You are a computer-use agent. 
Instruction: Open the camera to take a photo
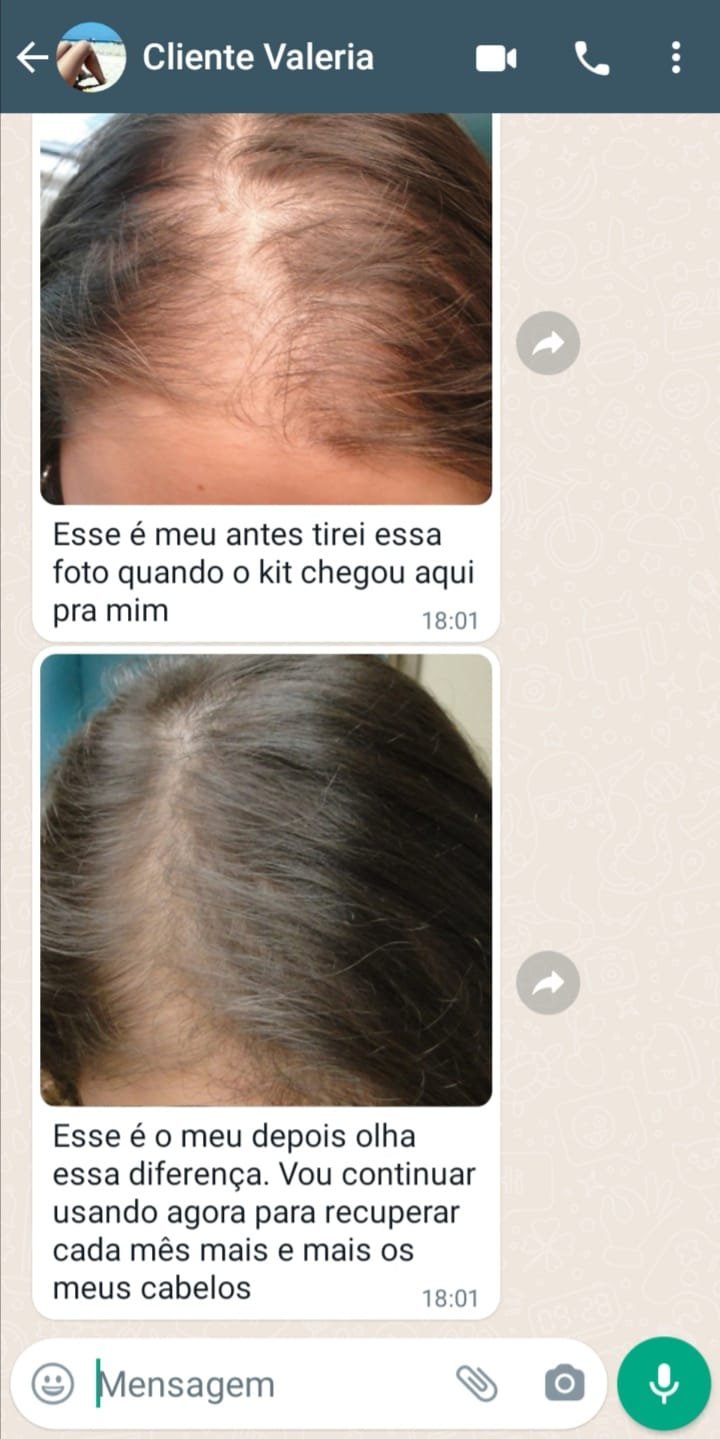pos(563,1384)
